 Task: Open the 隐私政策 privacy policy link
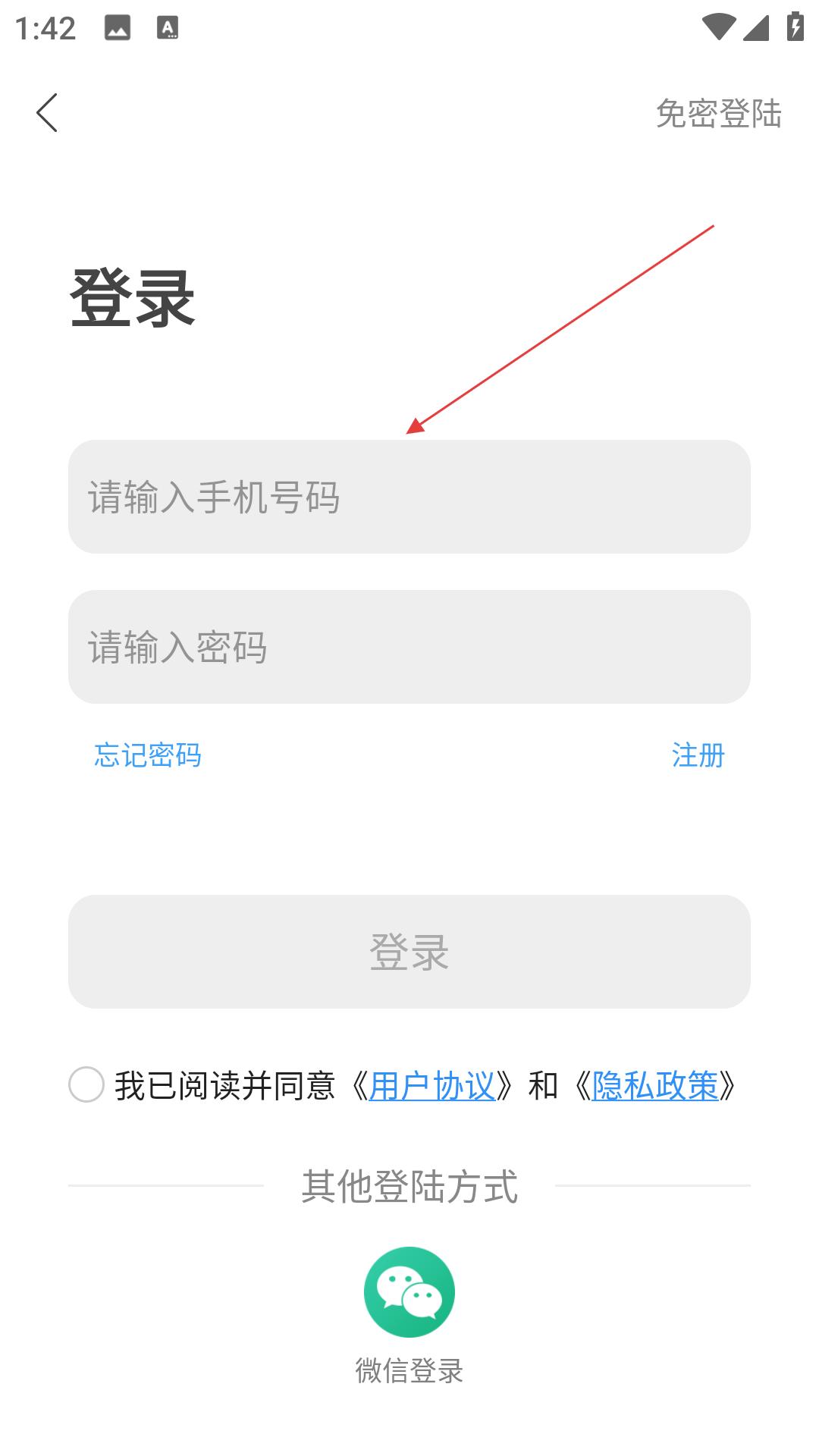pyautogui.click(x=655, y=1086)
